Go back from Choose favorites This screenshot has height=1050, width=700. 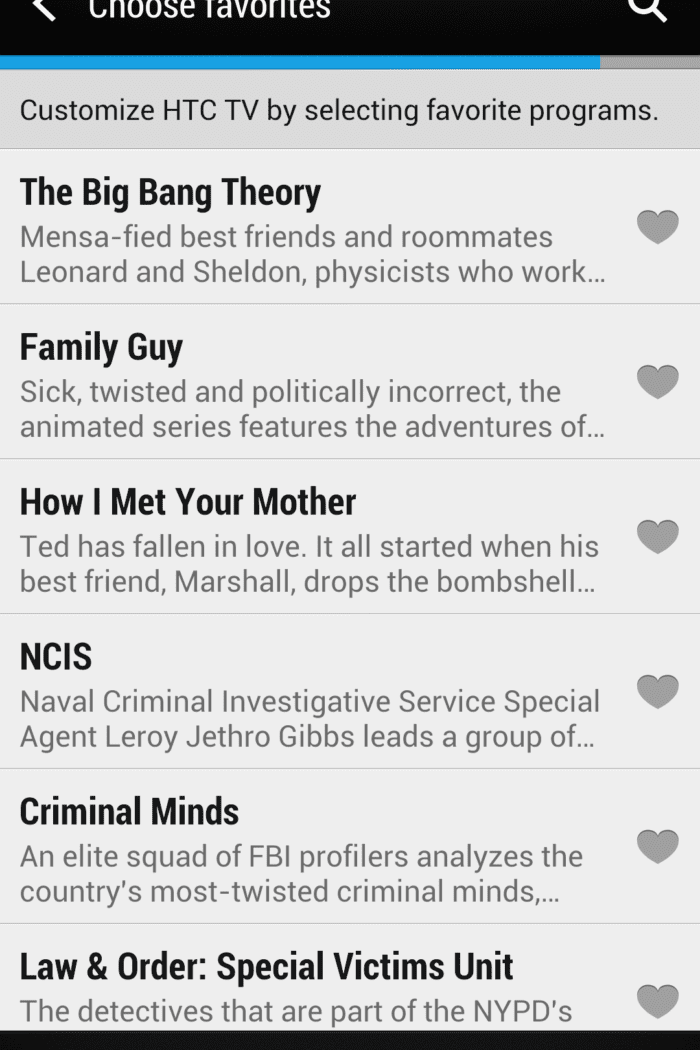click(43, 12)
